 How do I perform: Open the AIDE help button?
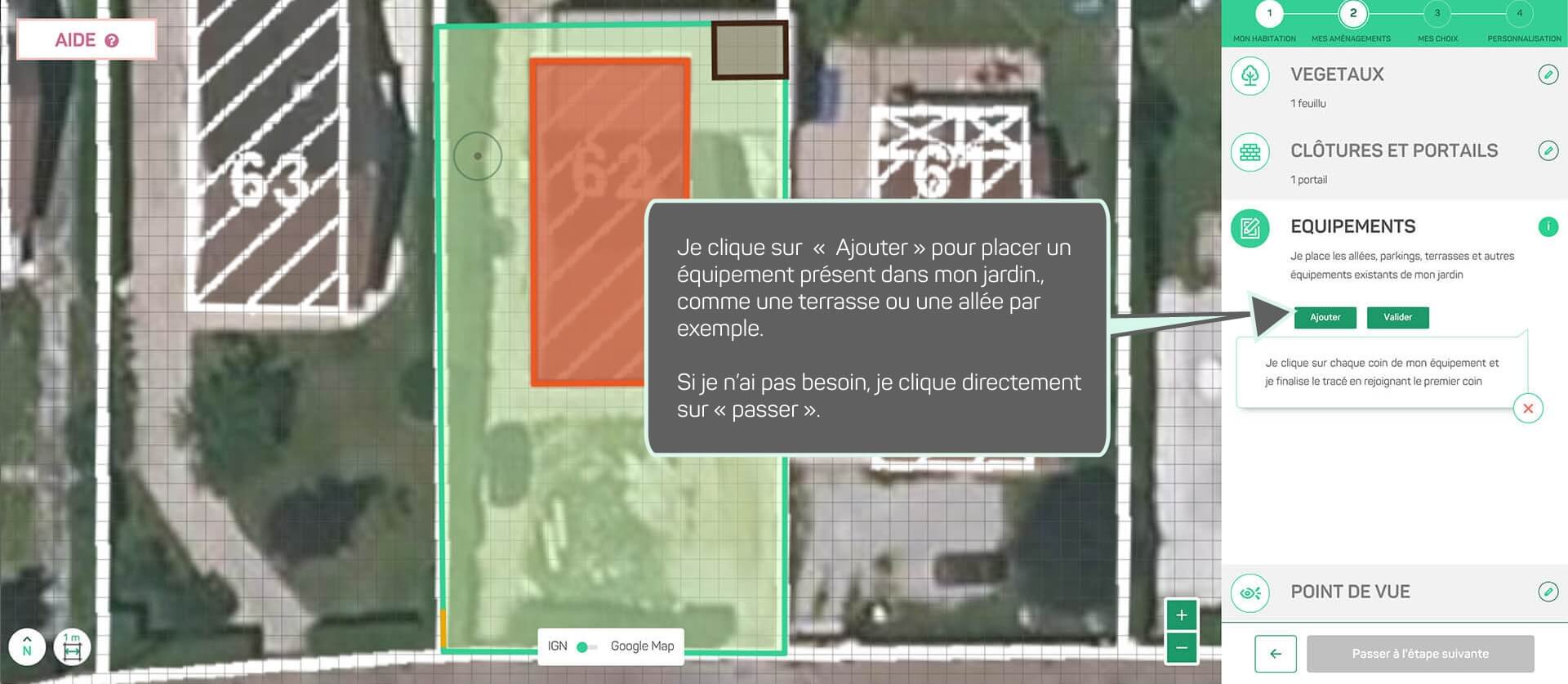point(87,40)
